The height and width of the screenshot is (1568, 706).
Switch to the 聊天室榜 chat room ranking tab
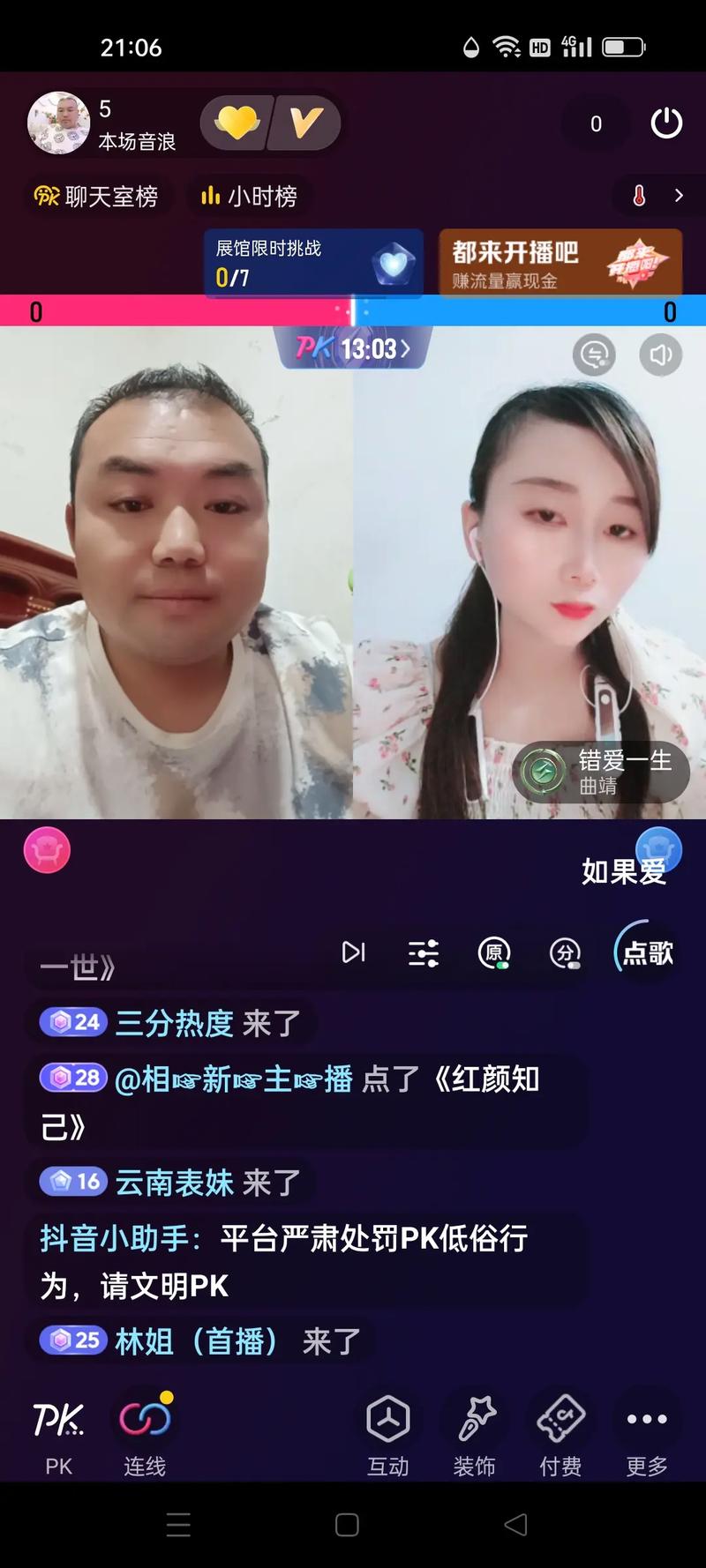point(97,196)
